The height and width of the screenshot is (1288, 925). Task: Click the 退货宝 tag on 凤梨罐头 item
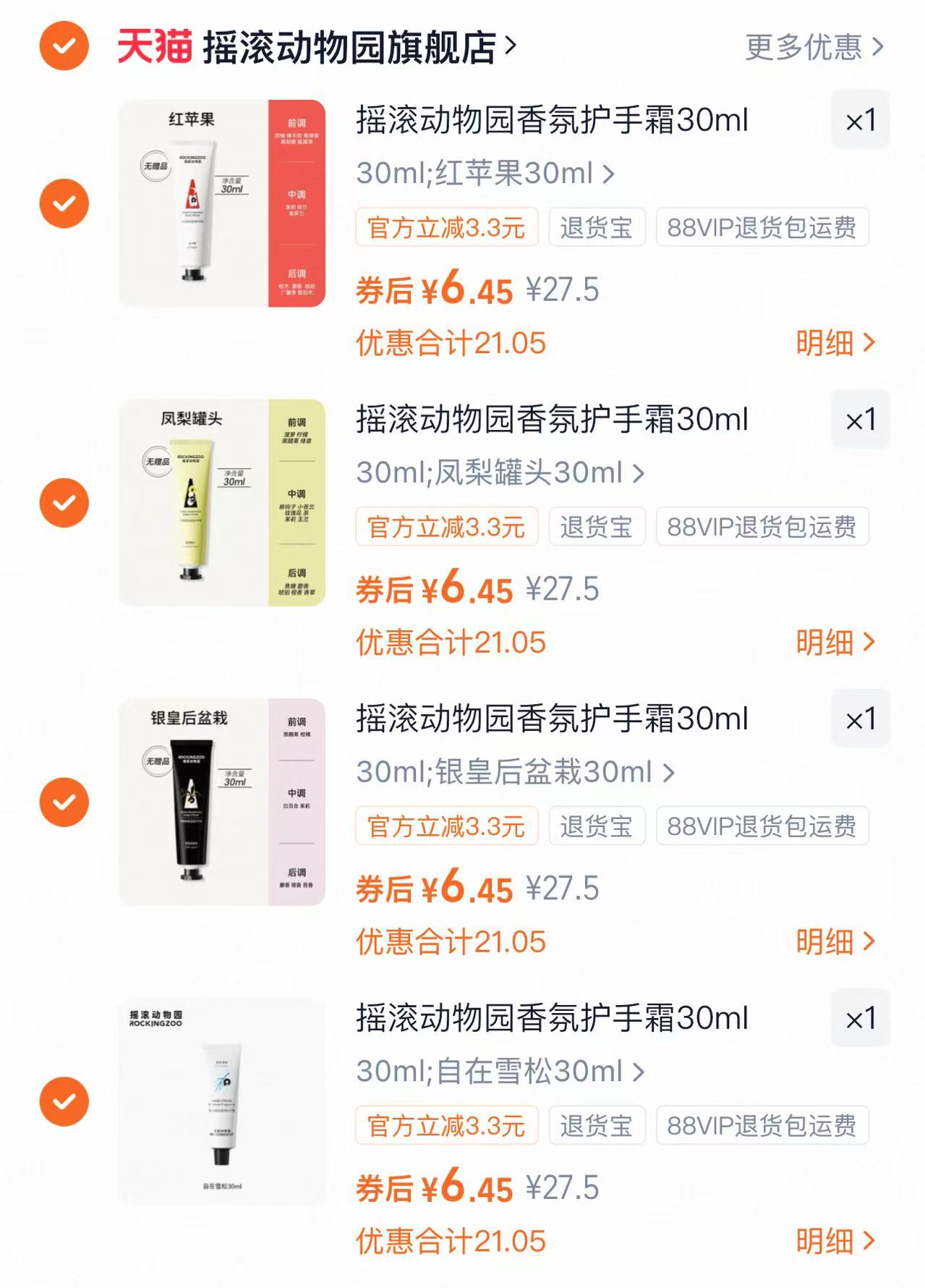(x=596, y=527)
